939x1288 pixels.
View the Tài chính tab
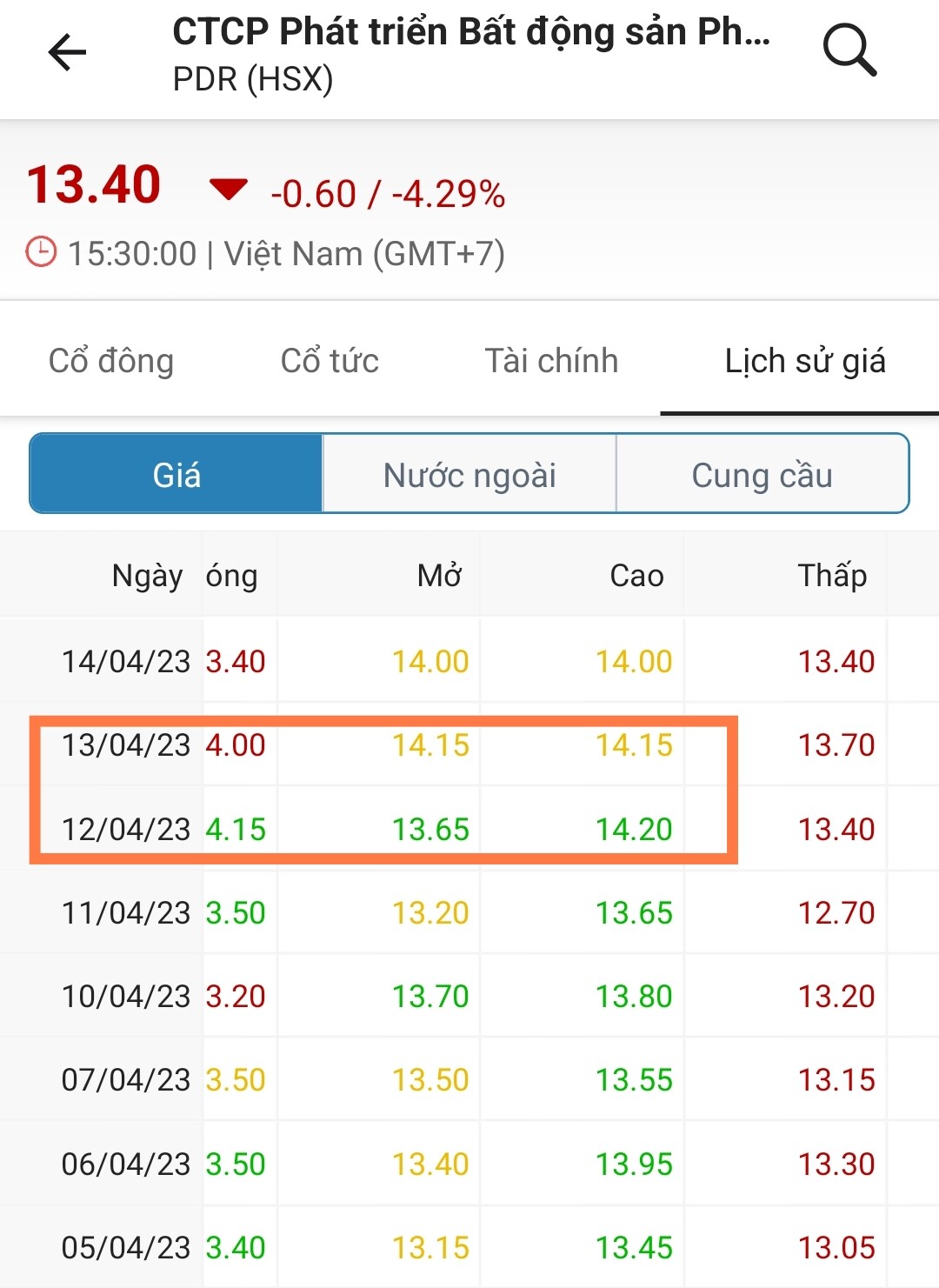[x=551, y=361]
